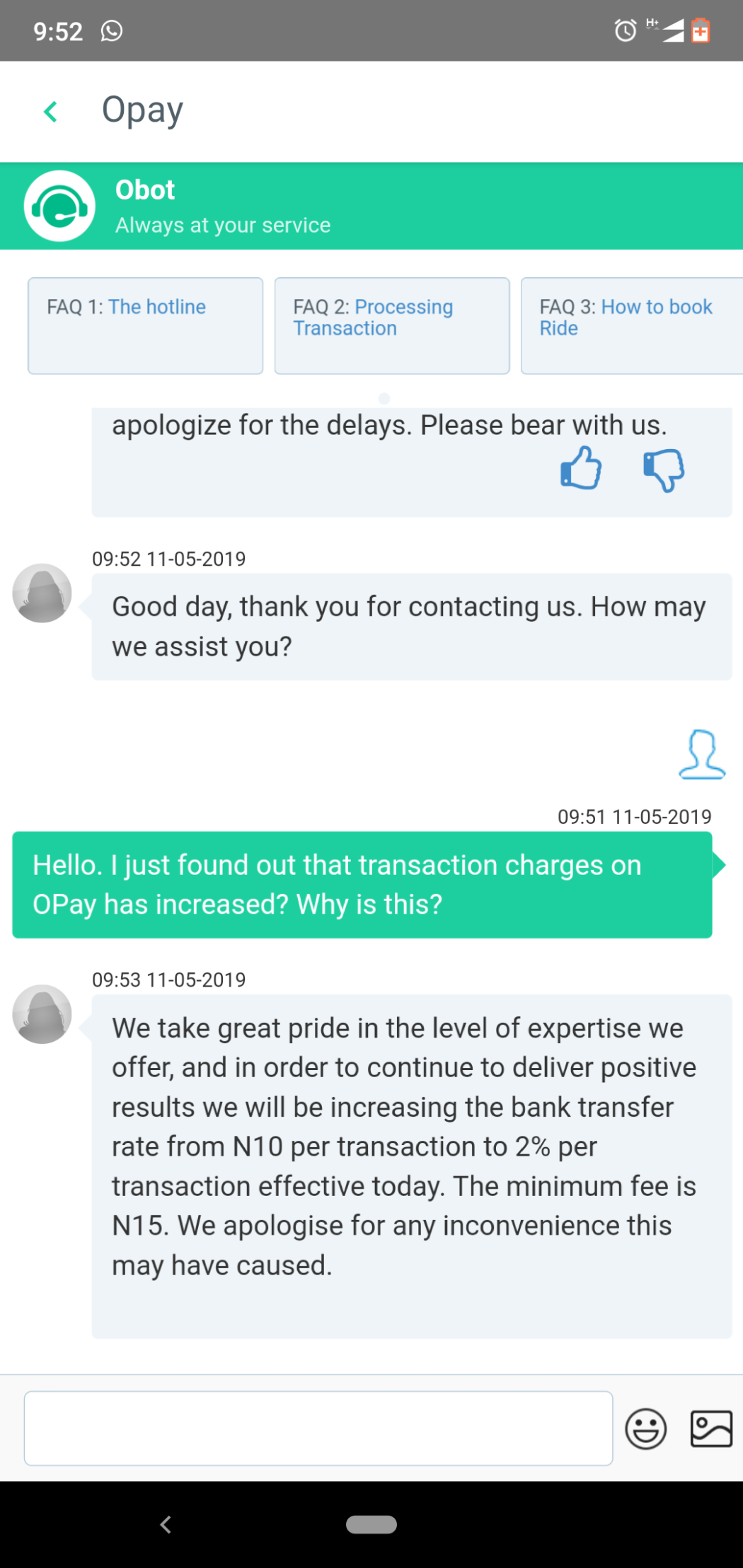Viewport: 743px width, 1568px height.
Task: Tap the WhatsApp icon in the status bar
Action: (111, 30)
